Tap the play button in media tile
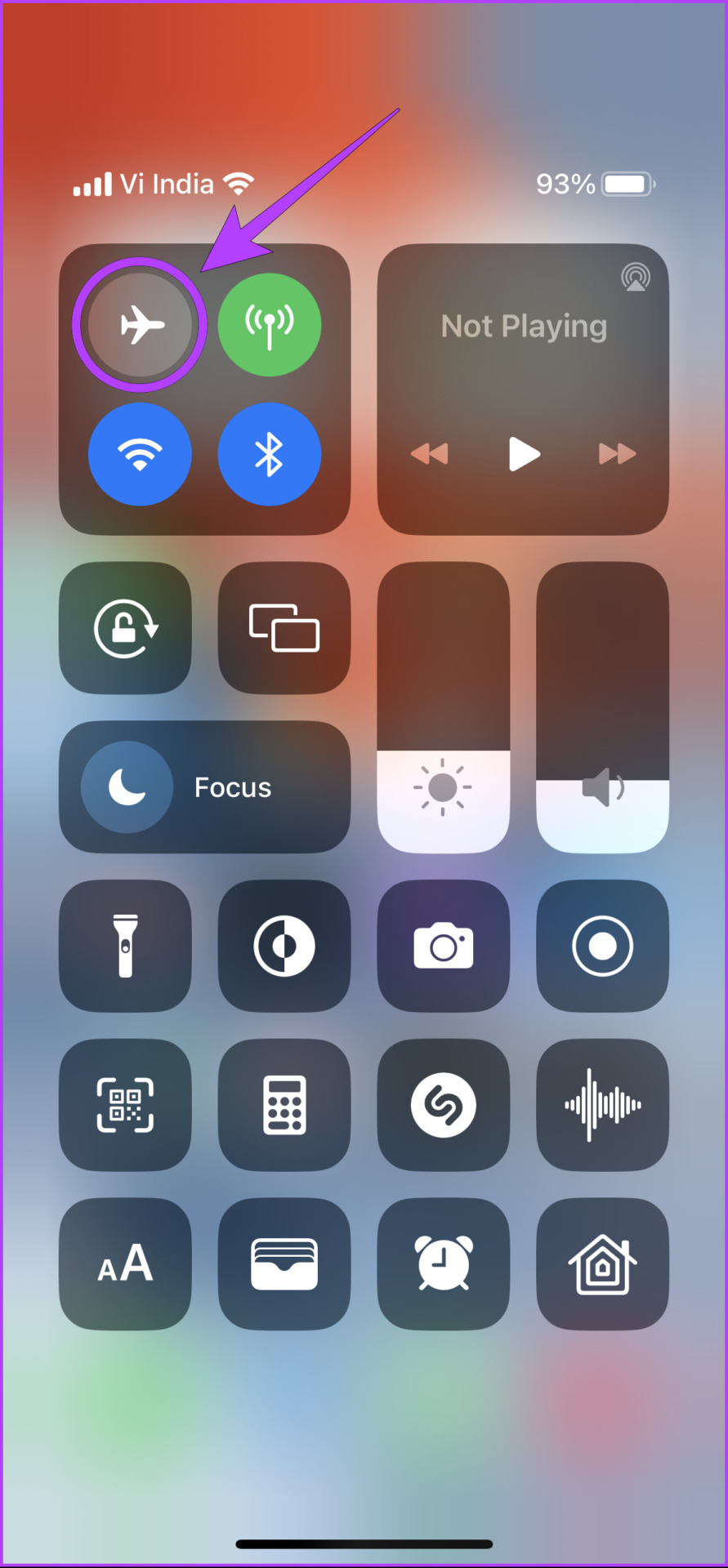This screenshot has height=1568, width=728. click(x=524, y=454)
